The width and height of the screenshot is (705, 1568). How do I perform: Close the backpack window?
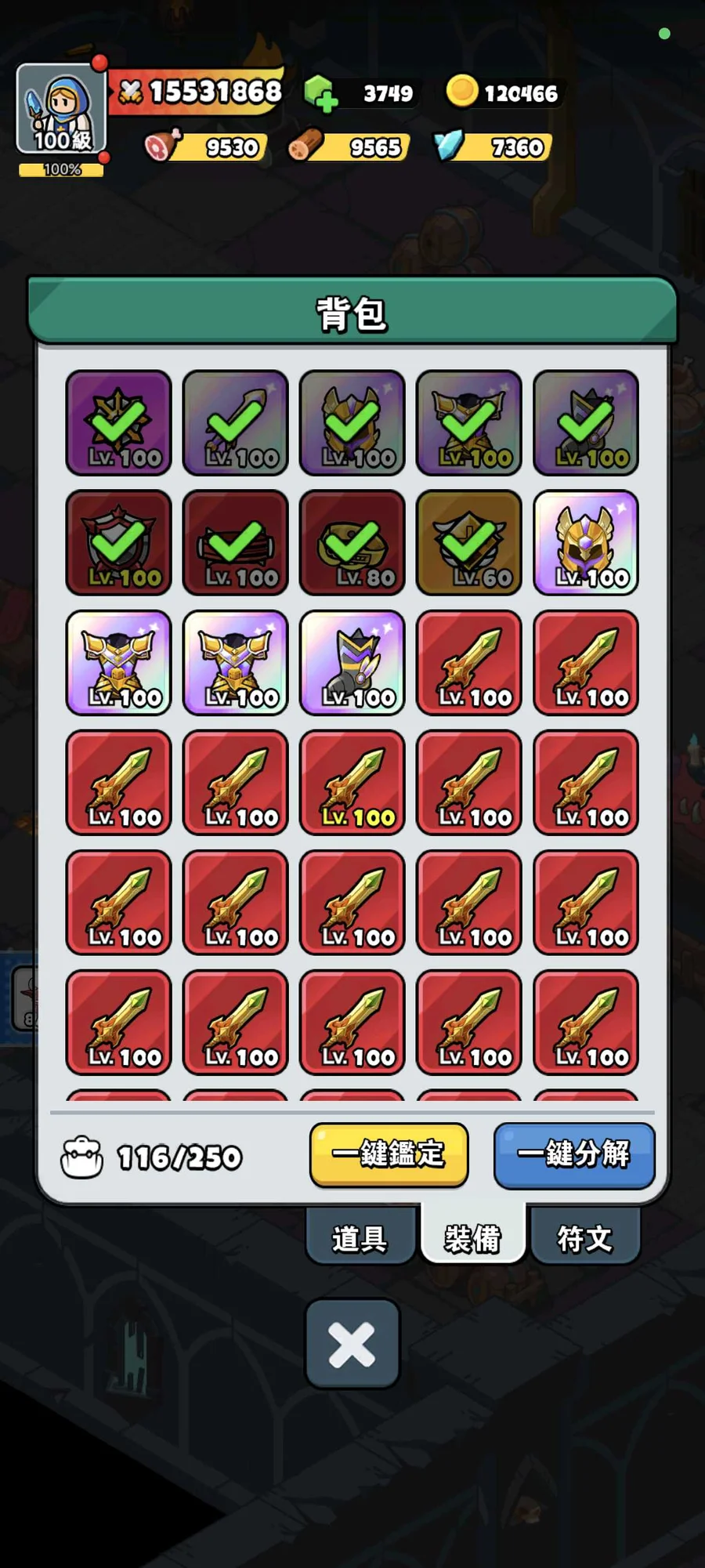[x=352, y=1345]
